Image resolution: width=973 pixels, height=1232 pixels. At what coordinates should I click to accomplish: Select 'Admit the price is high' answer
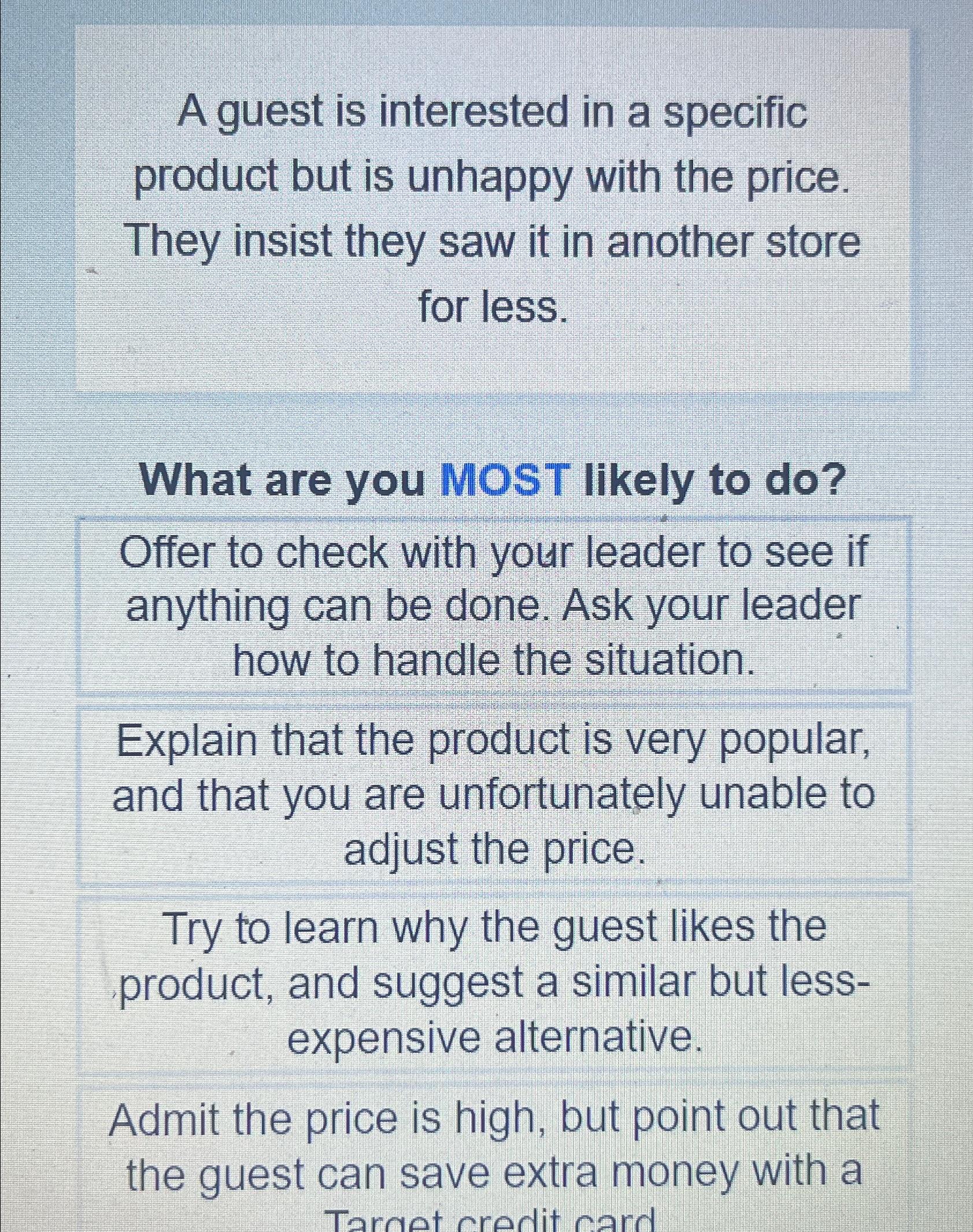click(493, 1157)
